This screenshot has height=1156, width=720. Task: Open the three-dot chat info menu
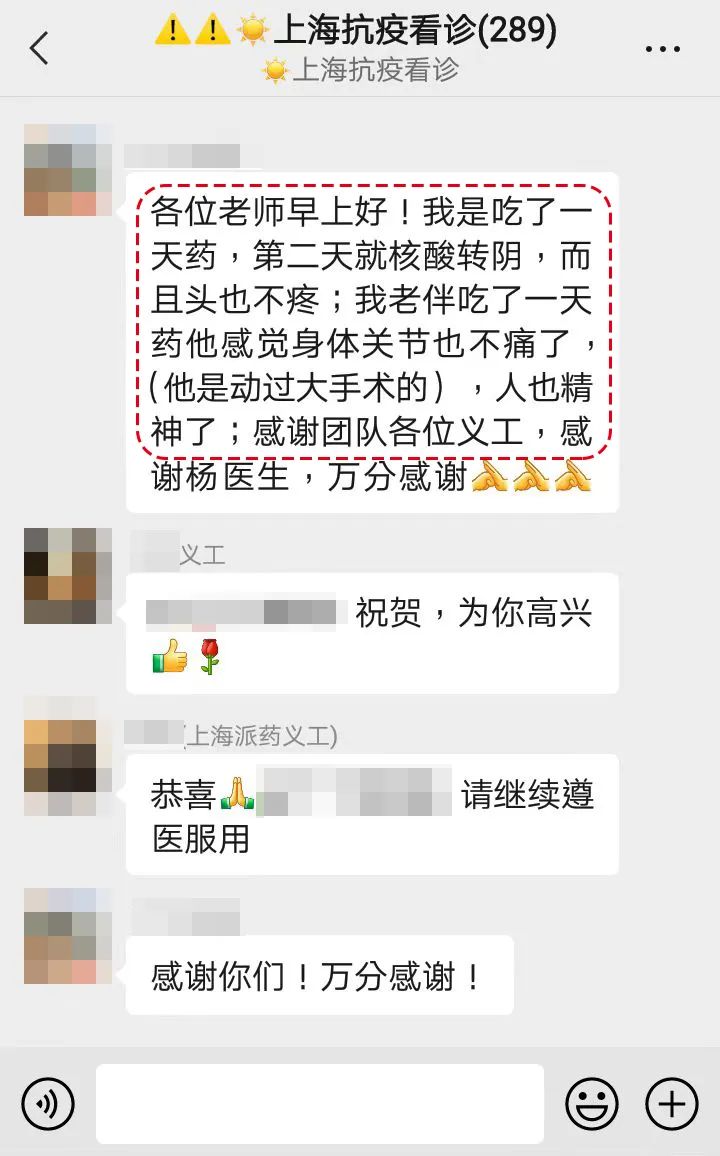(x=662, y=48)
